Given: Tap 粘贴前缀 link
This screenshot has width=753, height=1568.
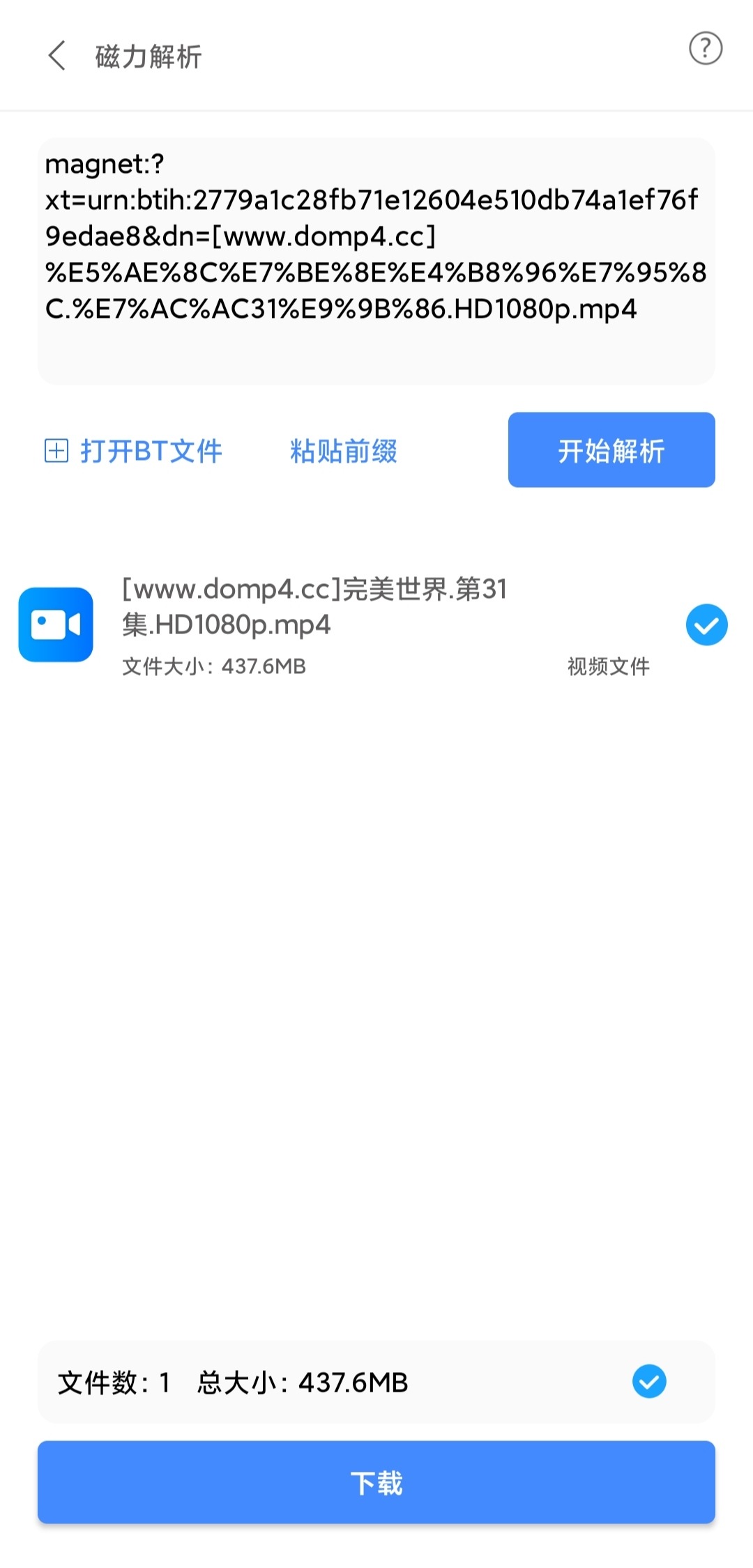Looking at the screenshot, I should (x=343, y=451).
